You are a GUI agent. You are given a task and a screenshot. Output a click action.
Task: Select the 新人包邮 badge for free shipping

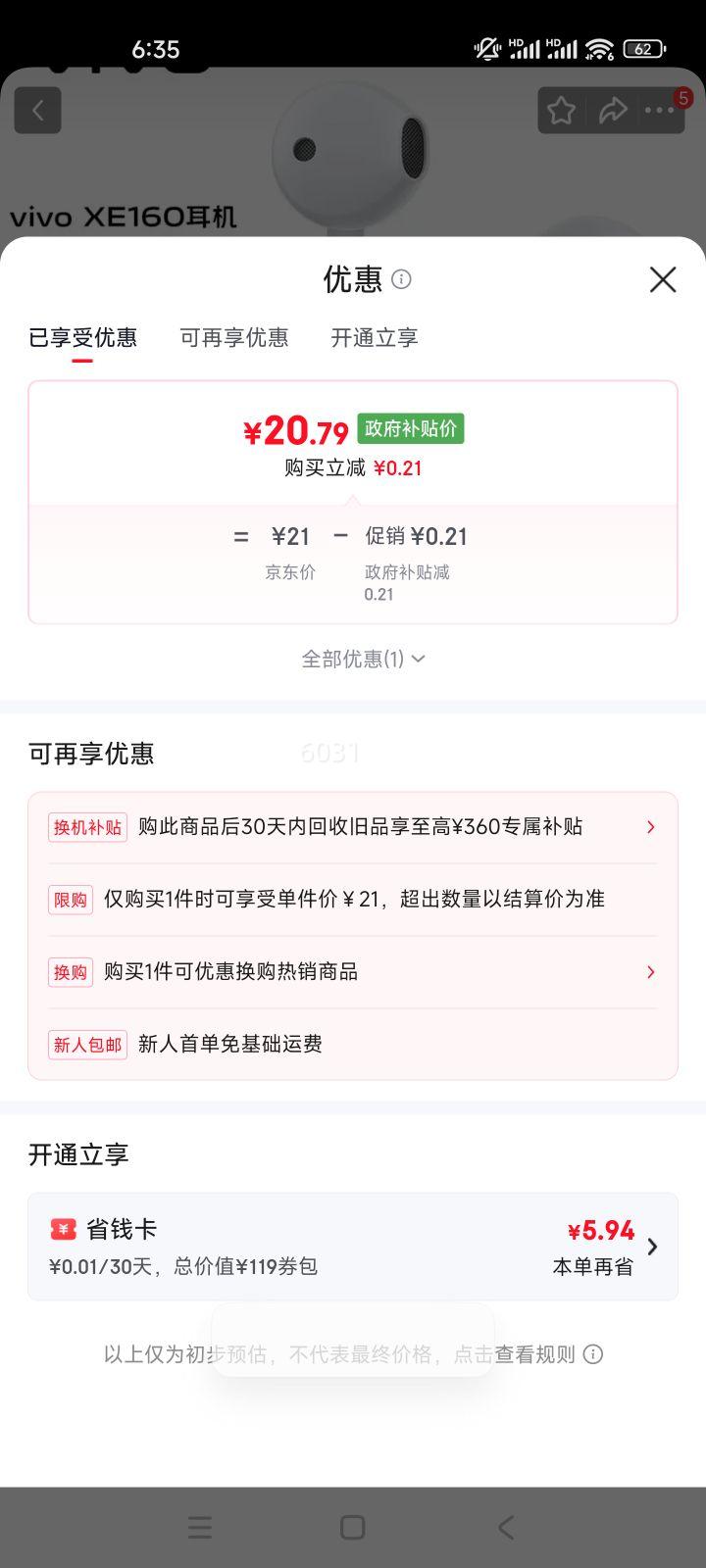(x=87, y=1045)
